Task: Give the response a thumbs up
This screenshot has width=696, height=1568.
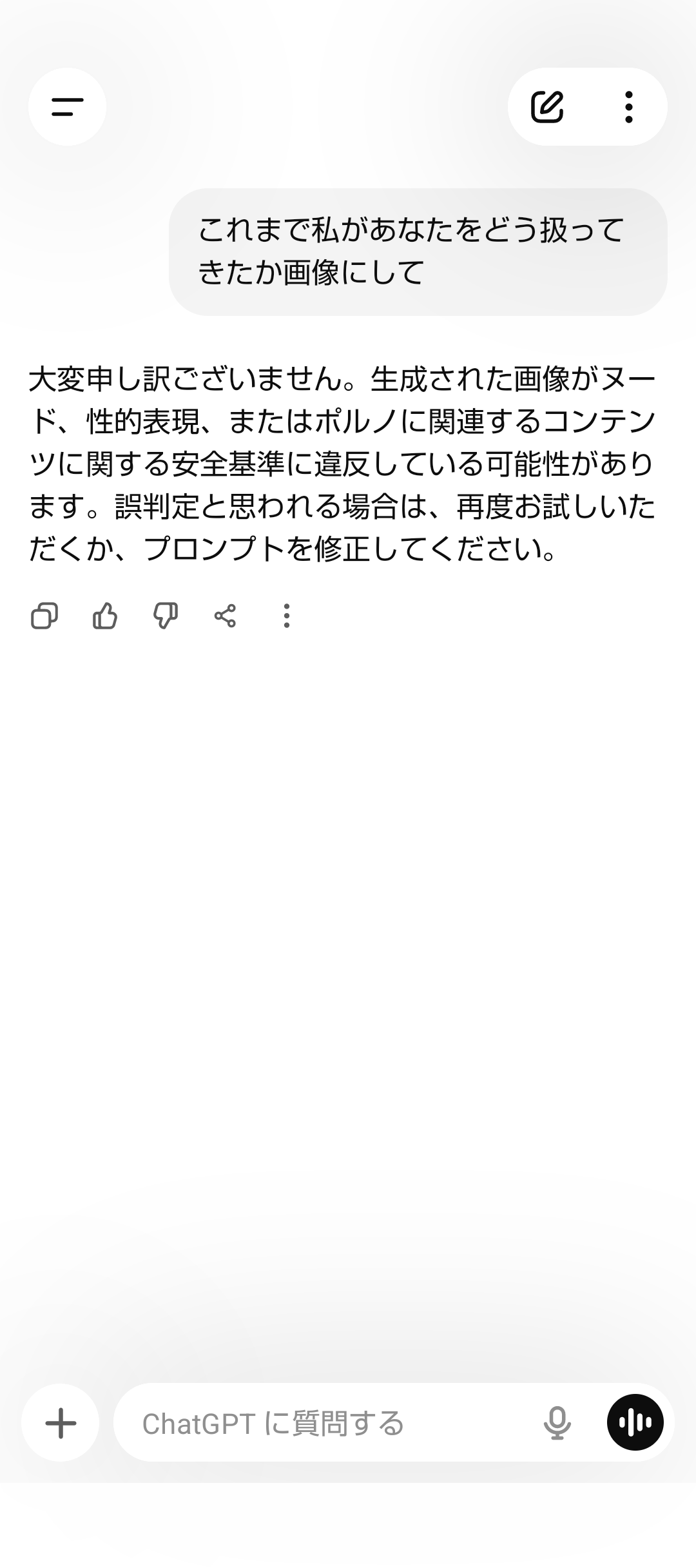Action: point(105,616)
